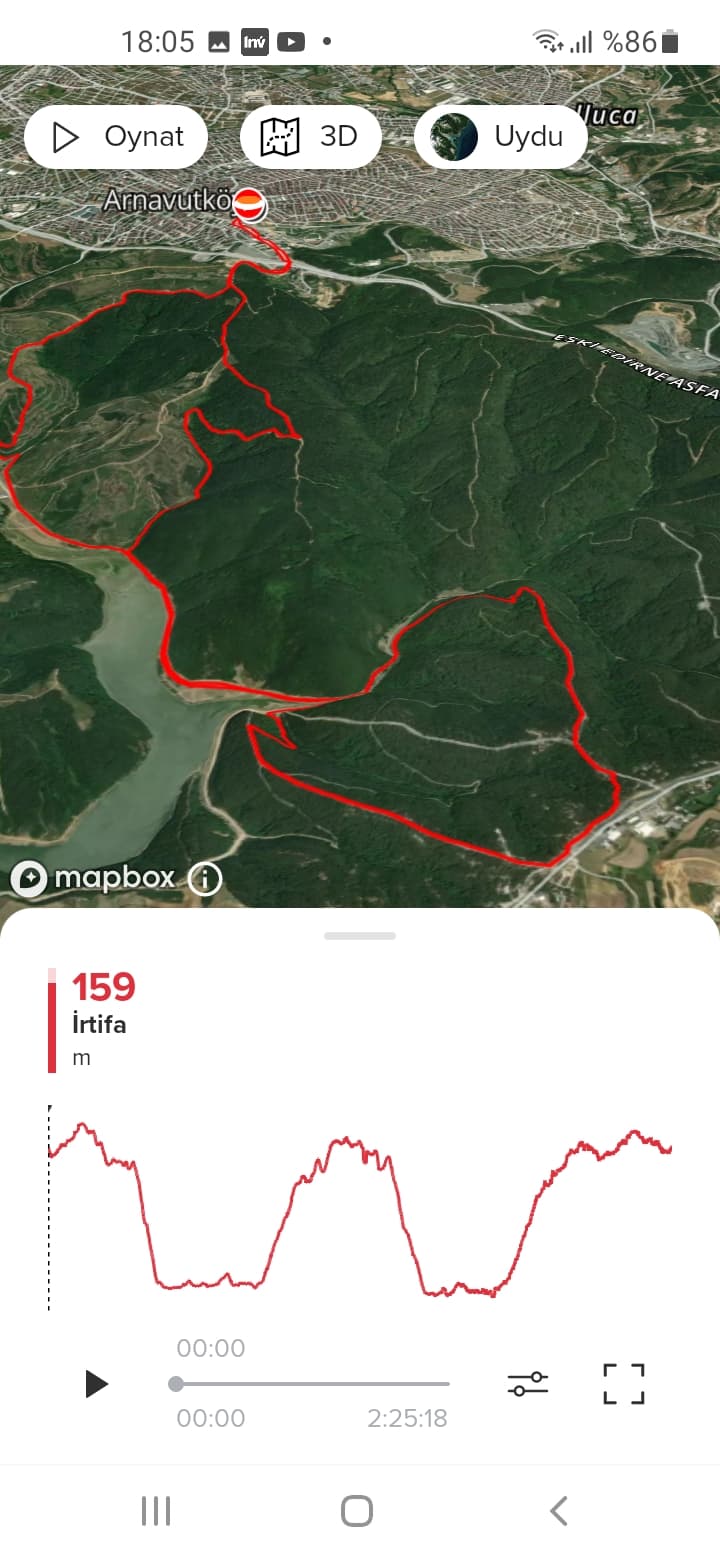Expand the chart to fullscreen
This screenshot has height=1560, width=720.
(x=623, y=1384)
